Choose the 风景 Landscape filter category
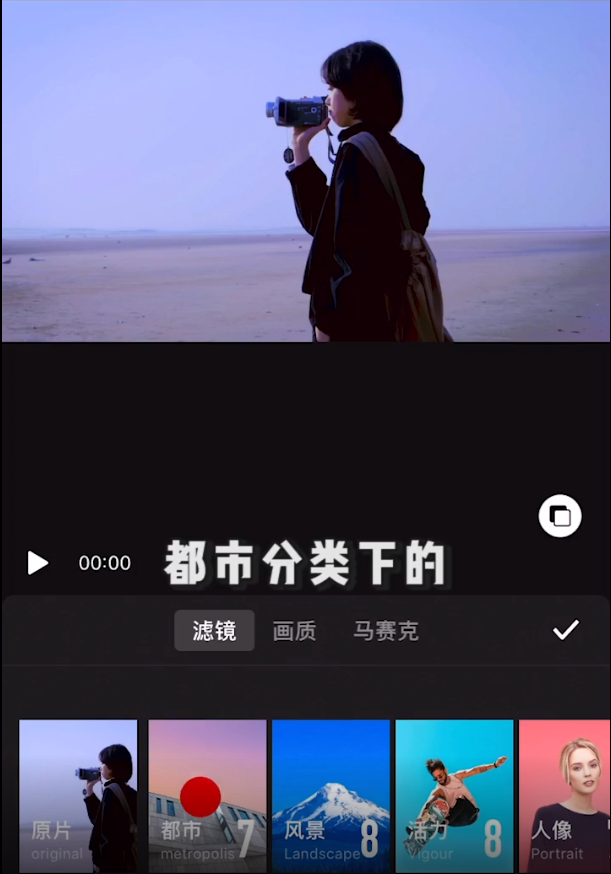This screenshot has height=874, width=611. [331, 795]
